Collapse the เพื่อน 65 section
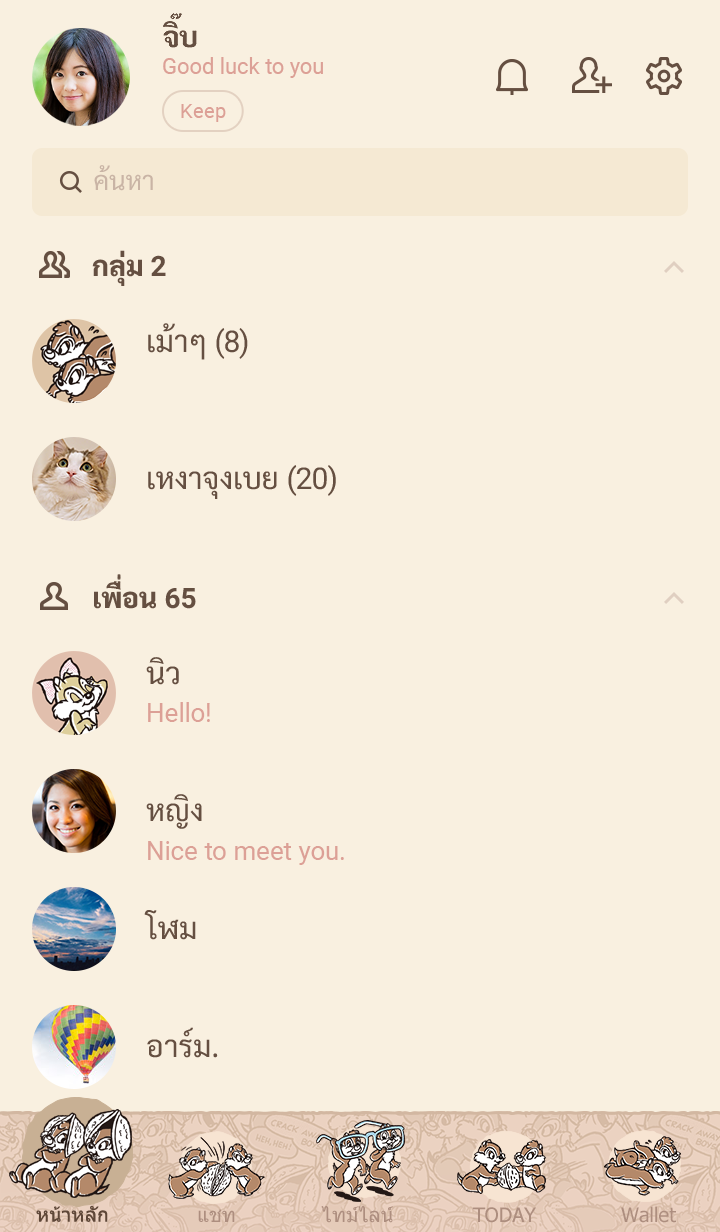 point(674,598)
